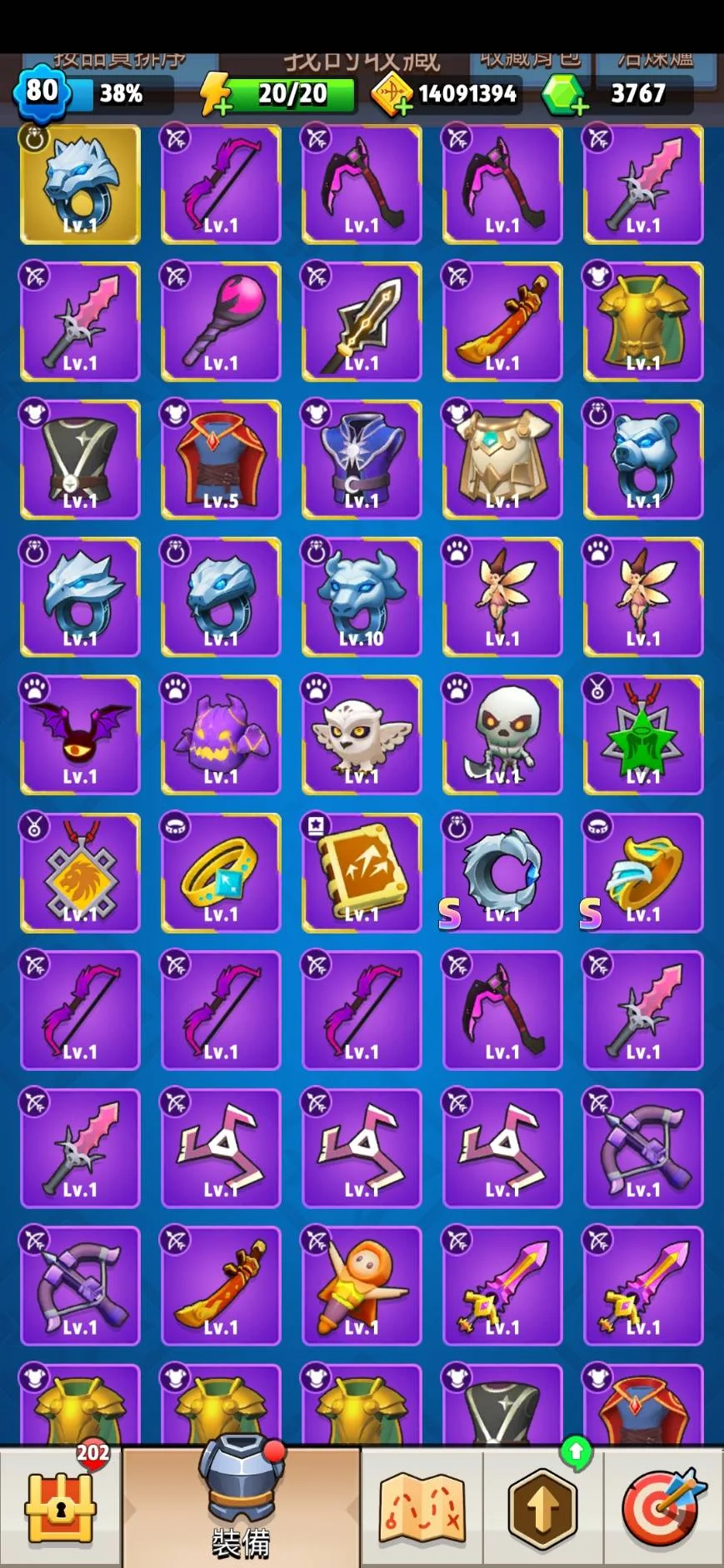Select the pink orb staff

[x=221, y=322]
